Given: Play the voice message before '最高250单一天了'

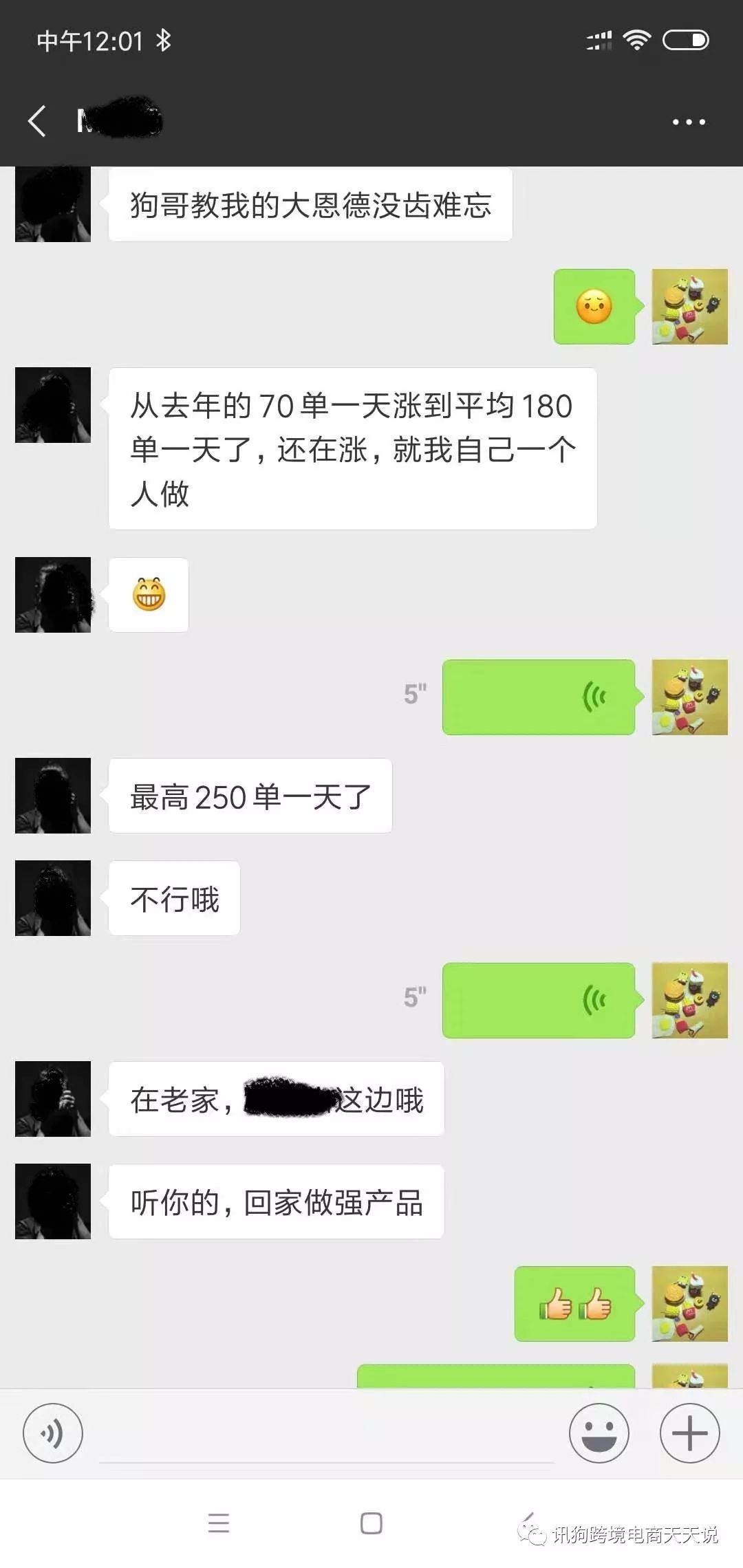Looking at the screenshot, I should coord(538,697).
